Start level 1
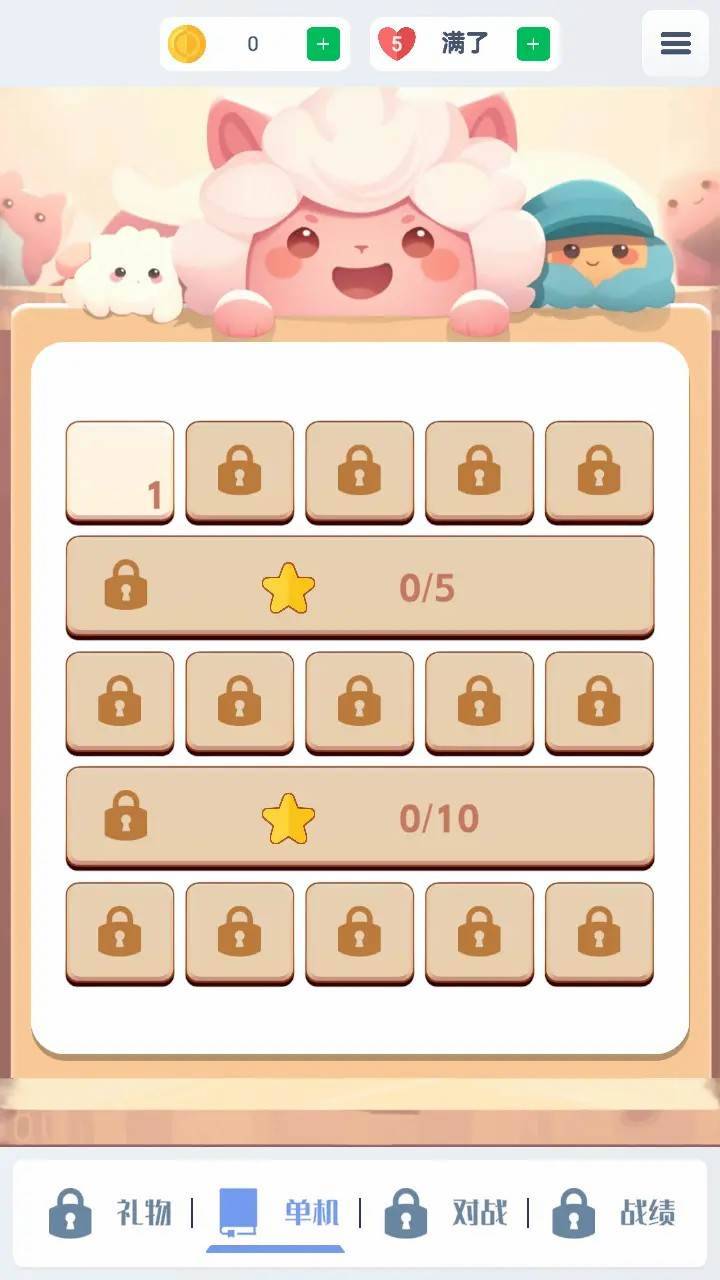Image resolution: width=720 pixels, height=1280 pixels. click(120, 471)
